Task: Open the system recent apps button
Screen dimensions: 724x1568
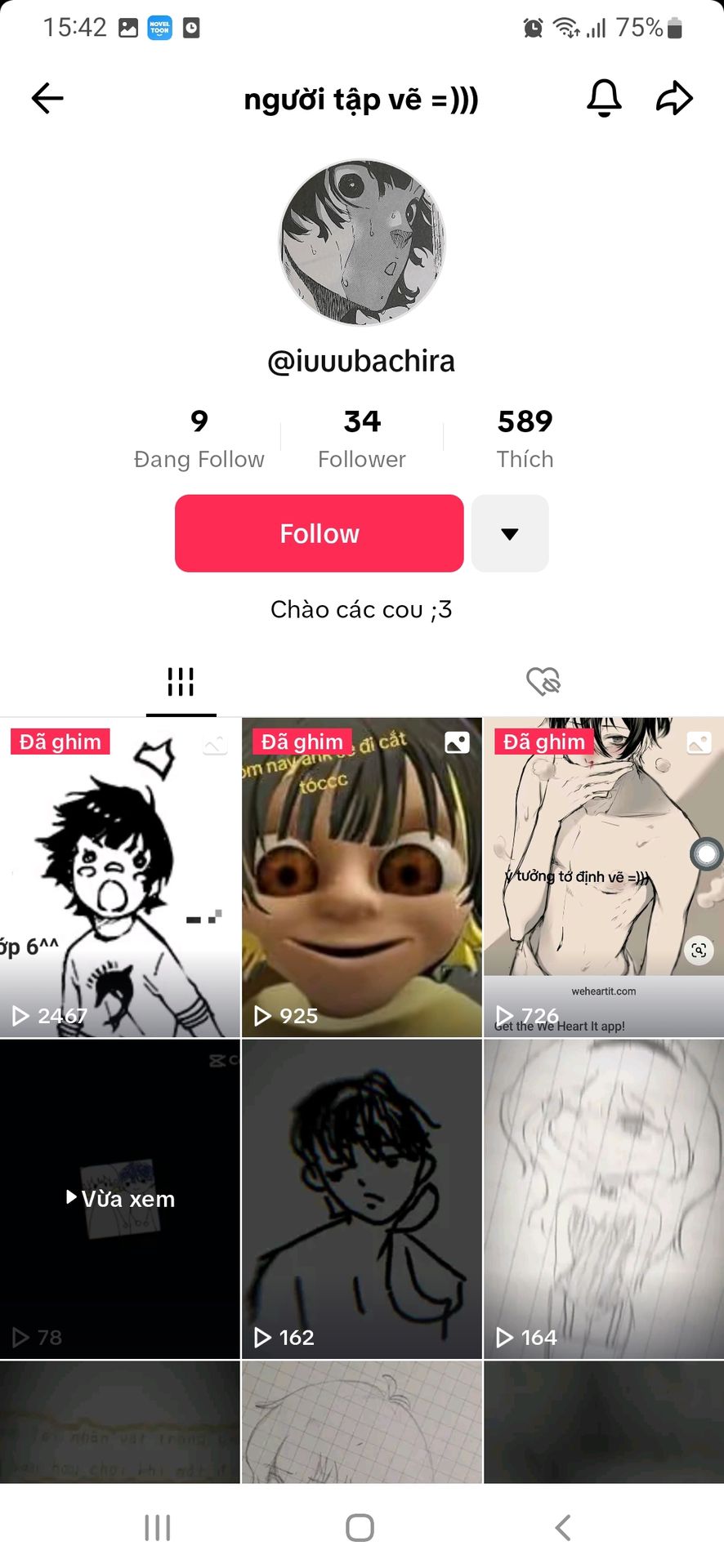Action: click(158, 1527)
